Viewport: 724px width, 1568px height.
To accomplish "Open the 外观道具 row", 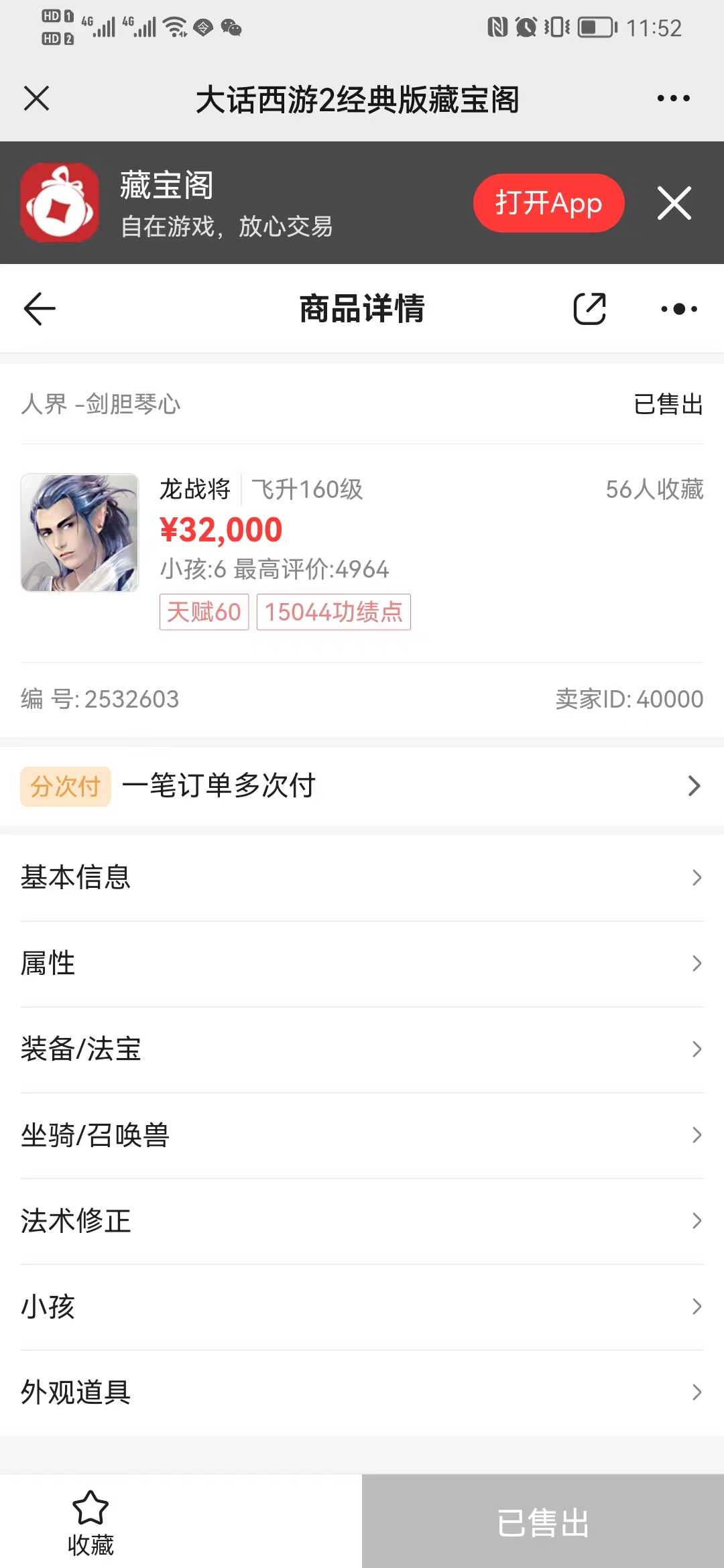I will point(362,1392).
